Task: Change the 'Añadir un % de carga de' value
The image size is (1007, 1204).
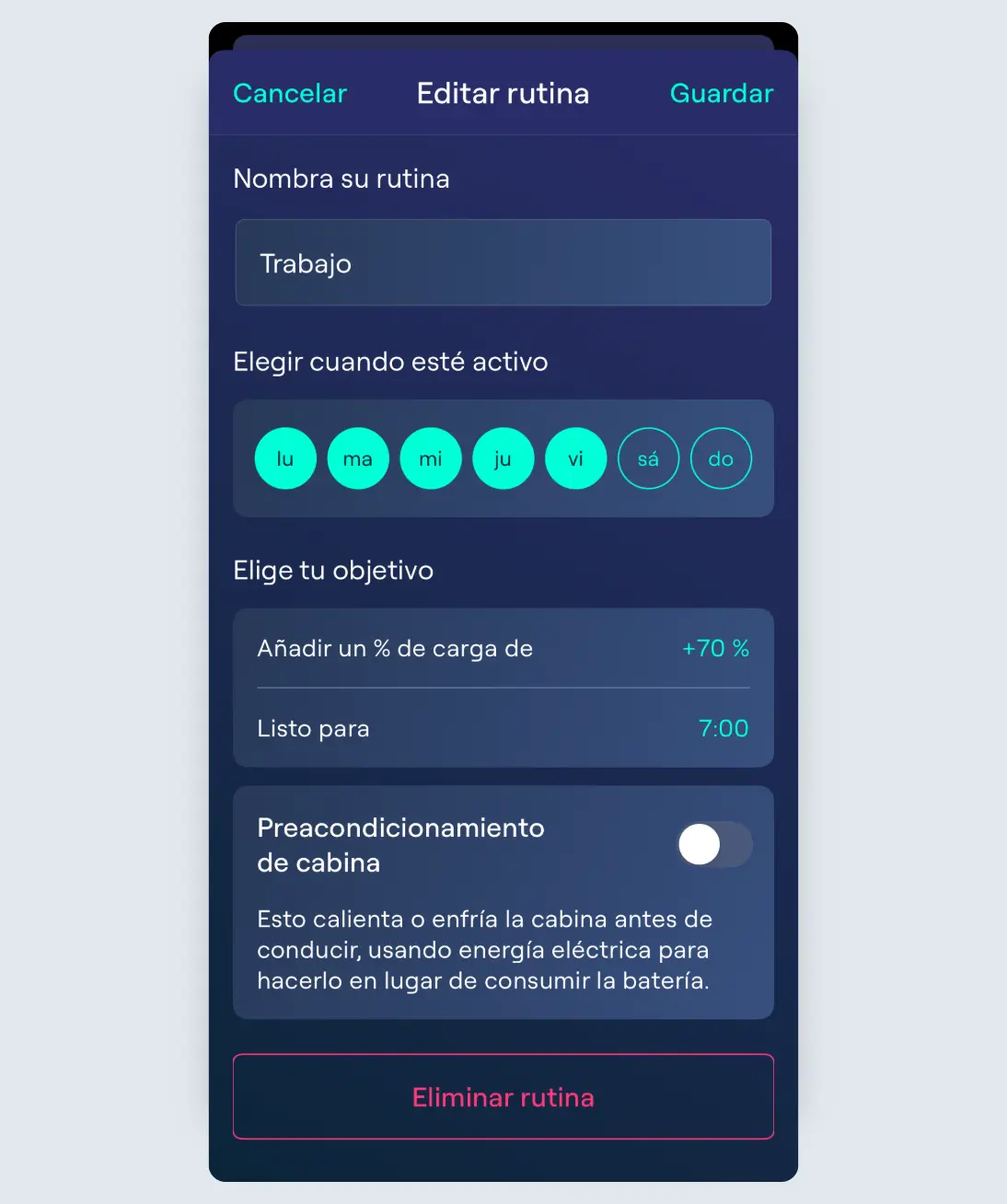Action: 714,649
